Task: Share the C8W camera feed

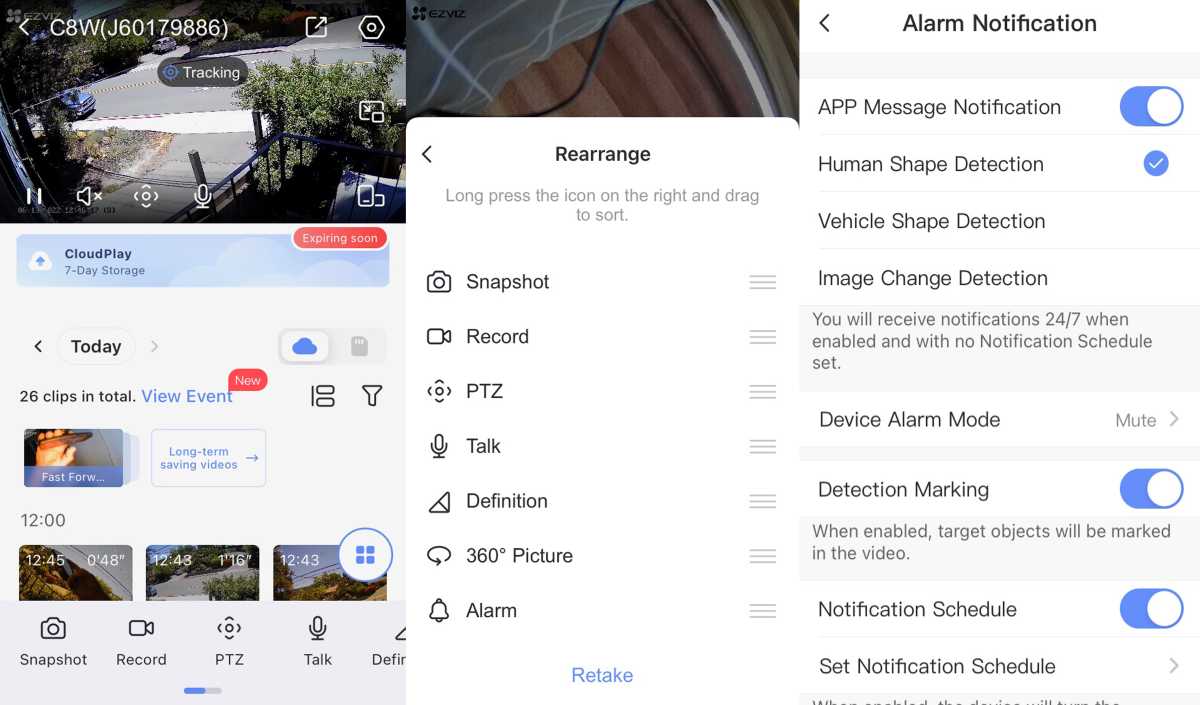Action: 316,28
